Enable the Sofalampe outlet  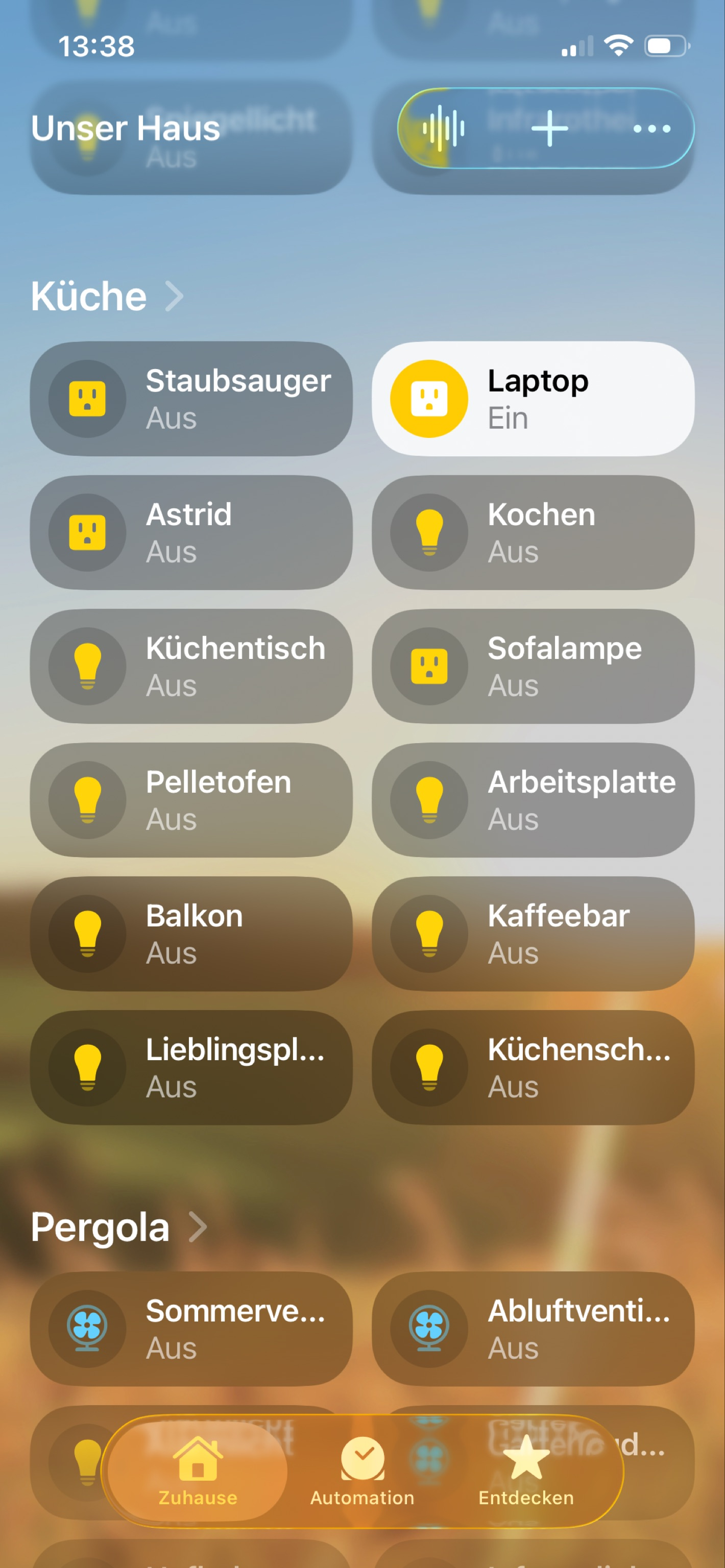[429, 667]
